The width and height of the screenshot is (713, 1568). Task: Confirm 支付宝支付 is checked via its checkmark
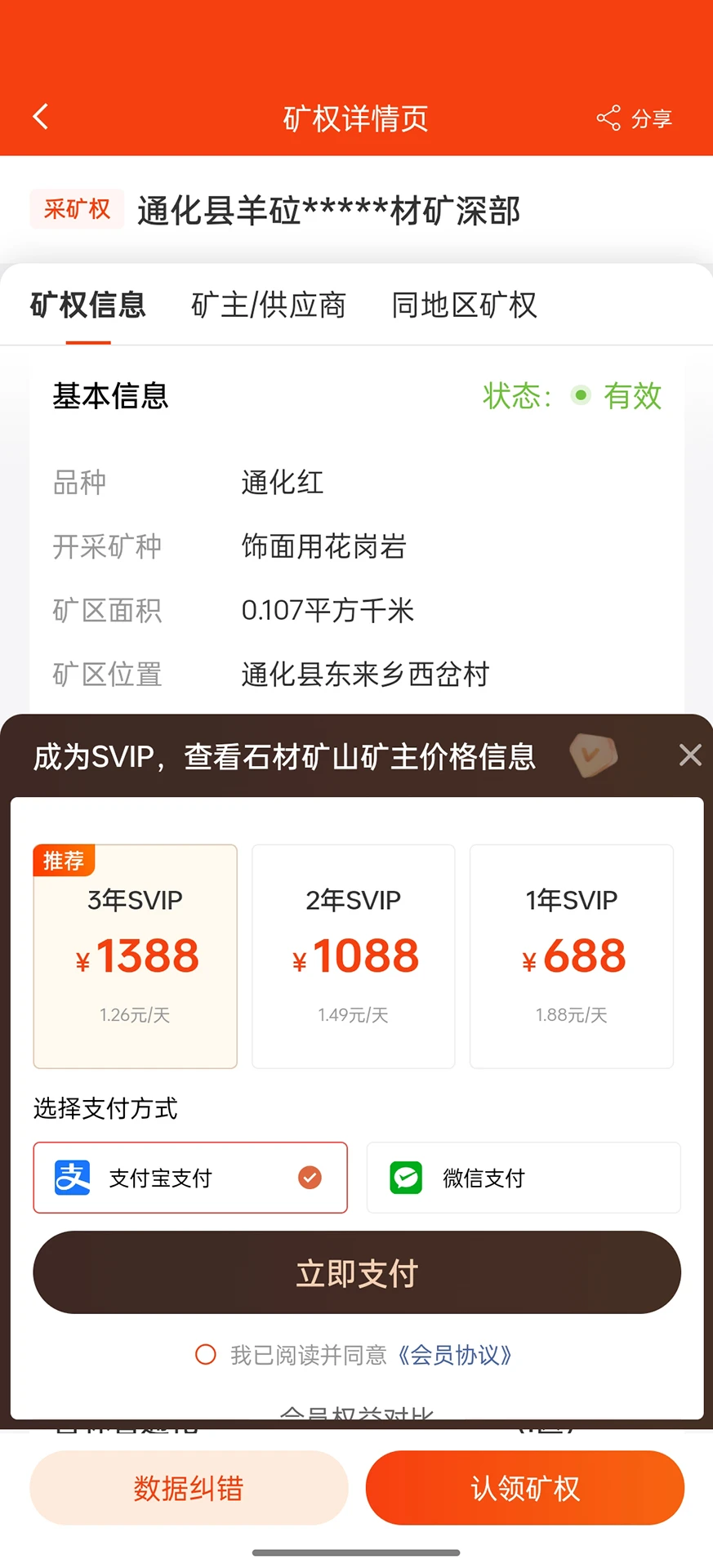pyautogui.click(x=310, y=1177)
